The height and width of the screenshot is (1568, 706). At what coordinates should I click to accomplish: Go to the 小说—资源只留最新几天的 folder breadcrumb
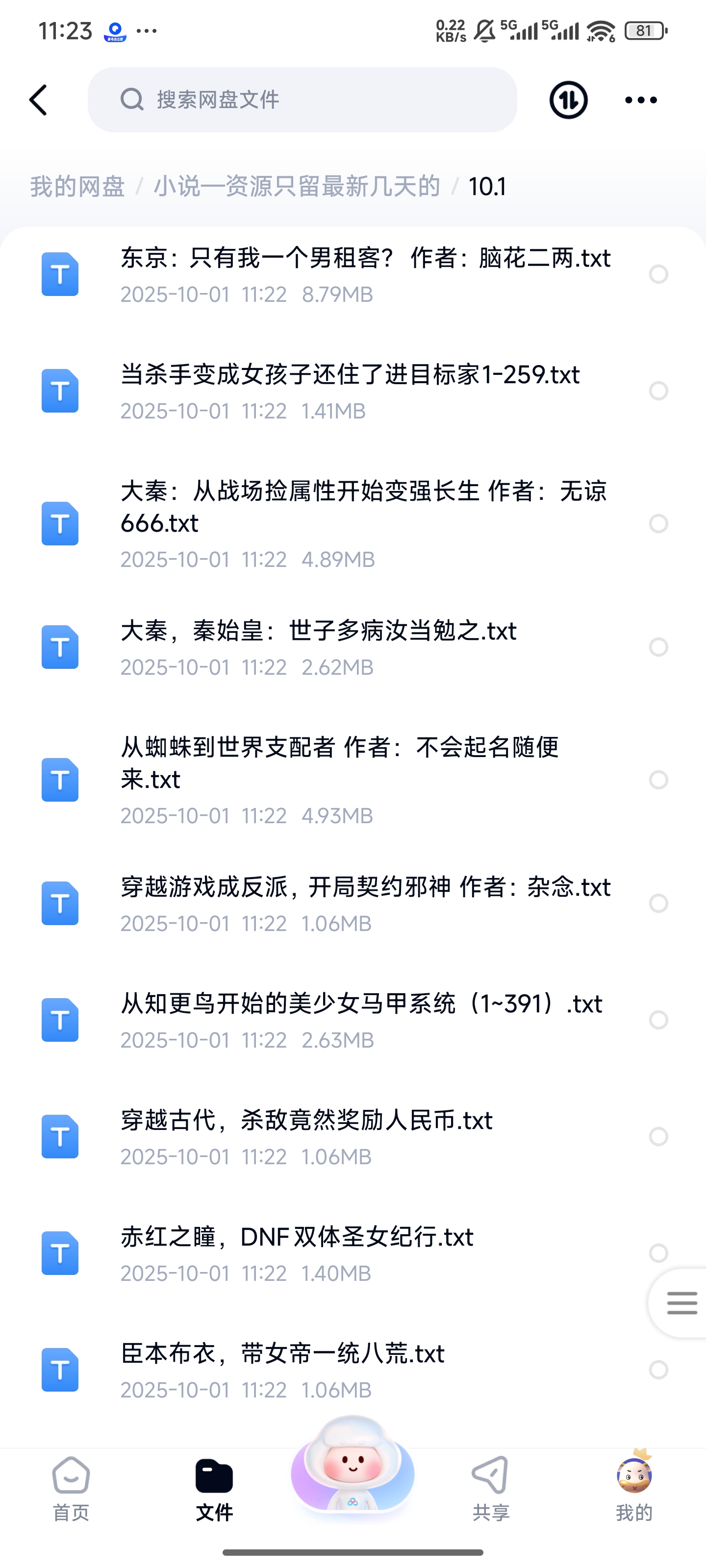pos(297,186)
